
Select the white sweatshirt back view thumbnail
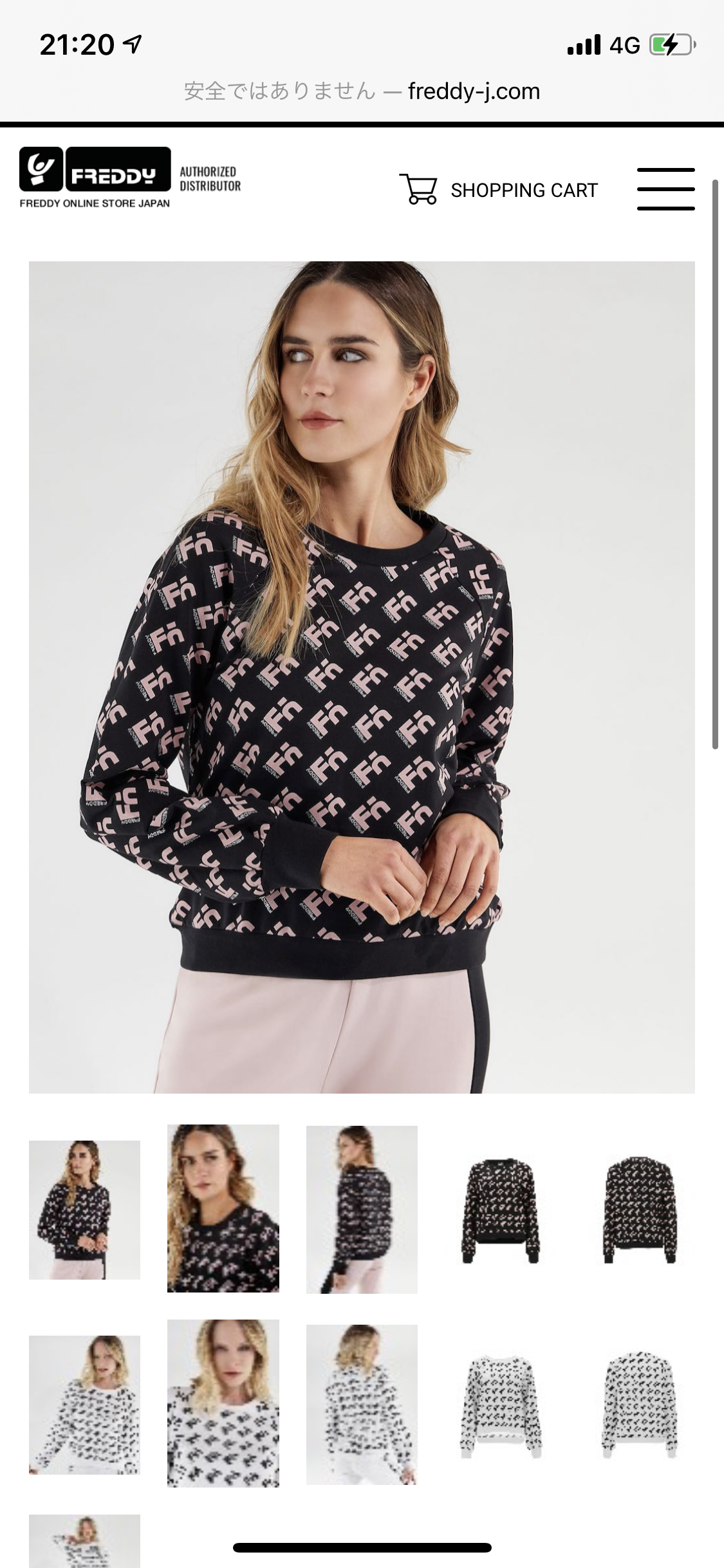pos(362,1405)
